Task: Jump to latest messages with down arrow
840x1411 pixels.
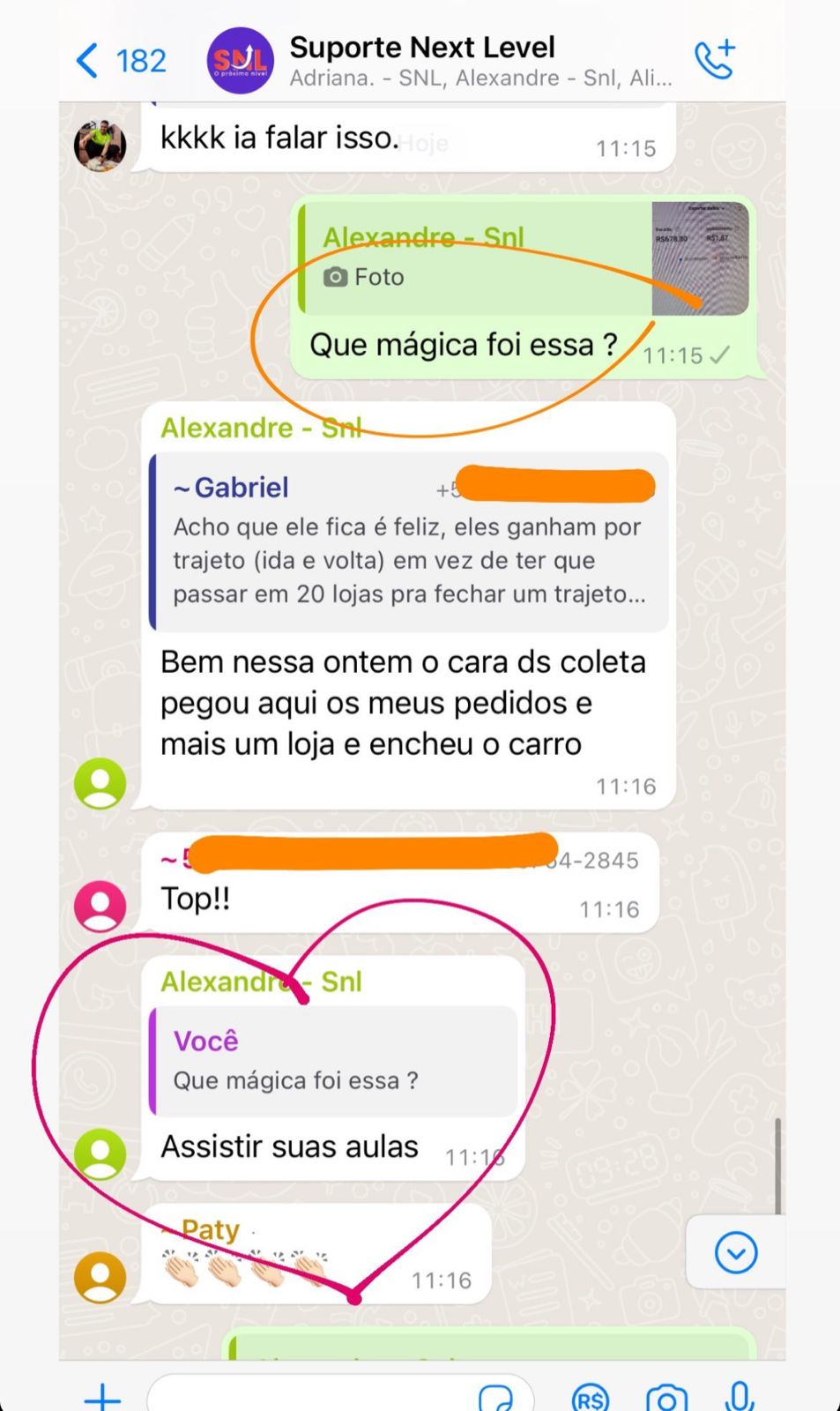Action: [x=736, y=1251]
